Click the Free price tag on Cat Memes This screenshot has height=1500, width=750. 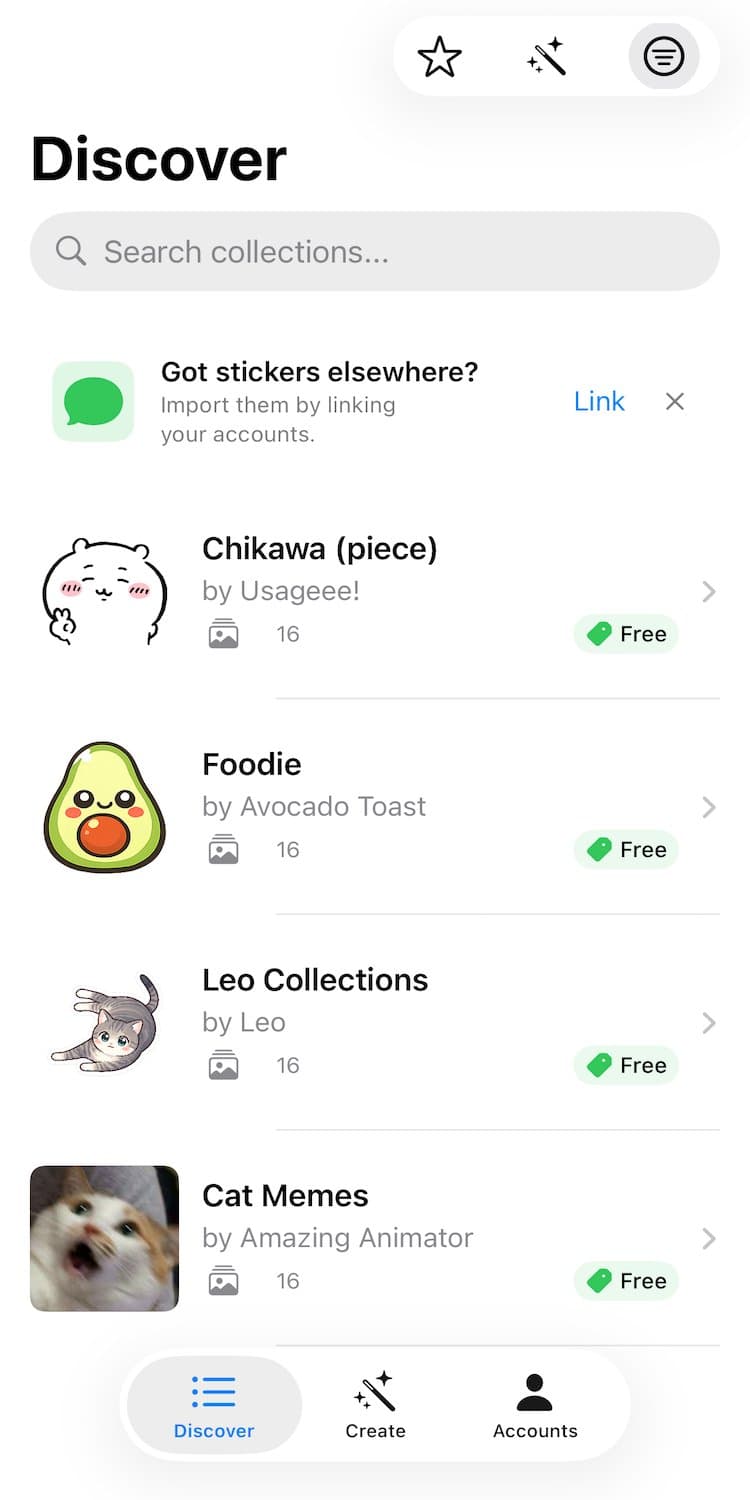click(625, 1281)
